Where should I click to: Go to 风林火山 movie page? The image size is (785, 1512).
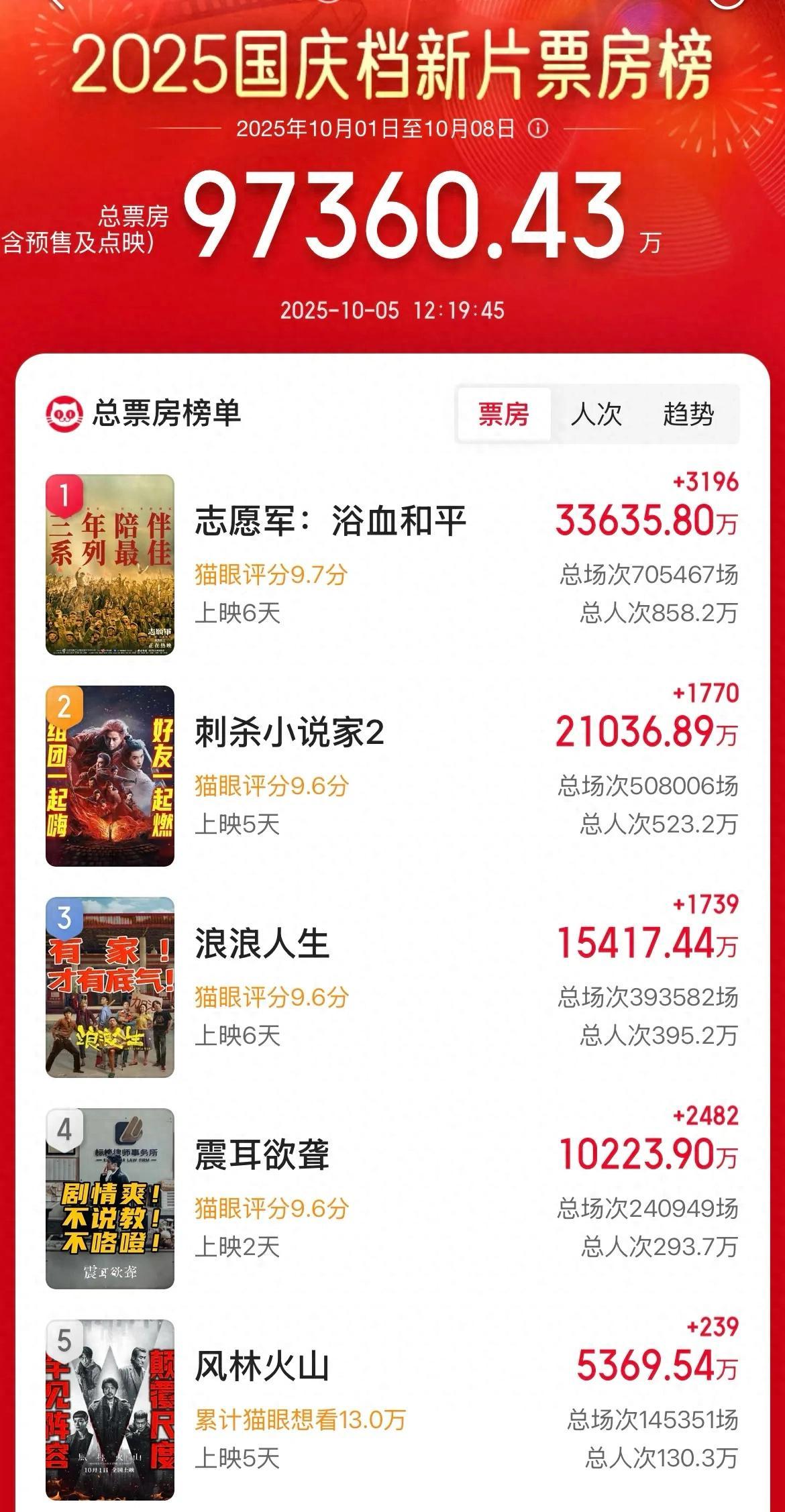(262, 1366)
